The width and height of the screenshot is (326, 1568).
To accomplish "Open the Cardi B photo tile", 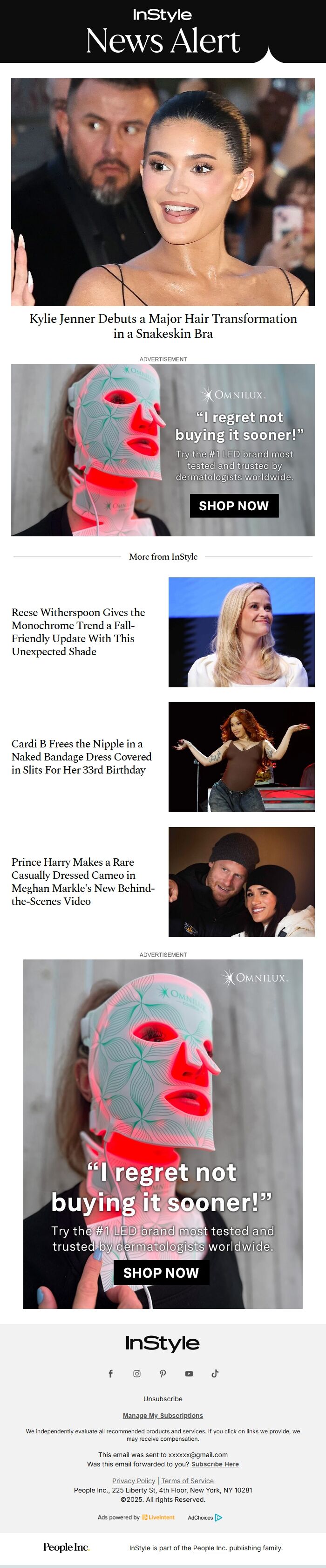I will (241, 757).
